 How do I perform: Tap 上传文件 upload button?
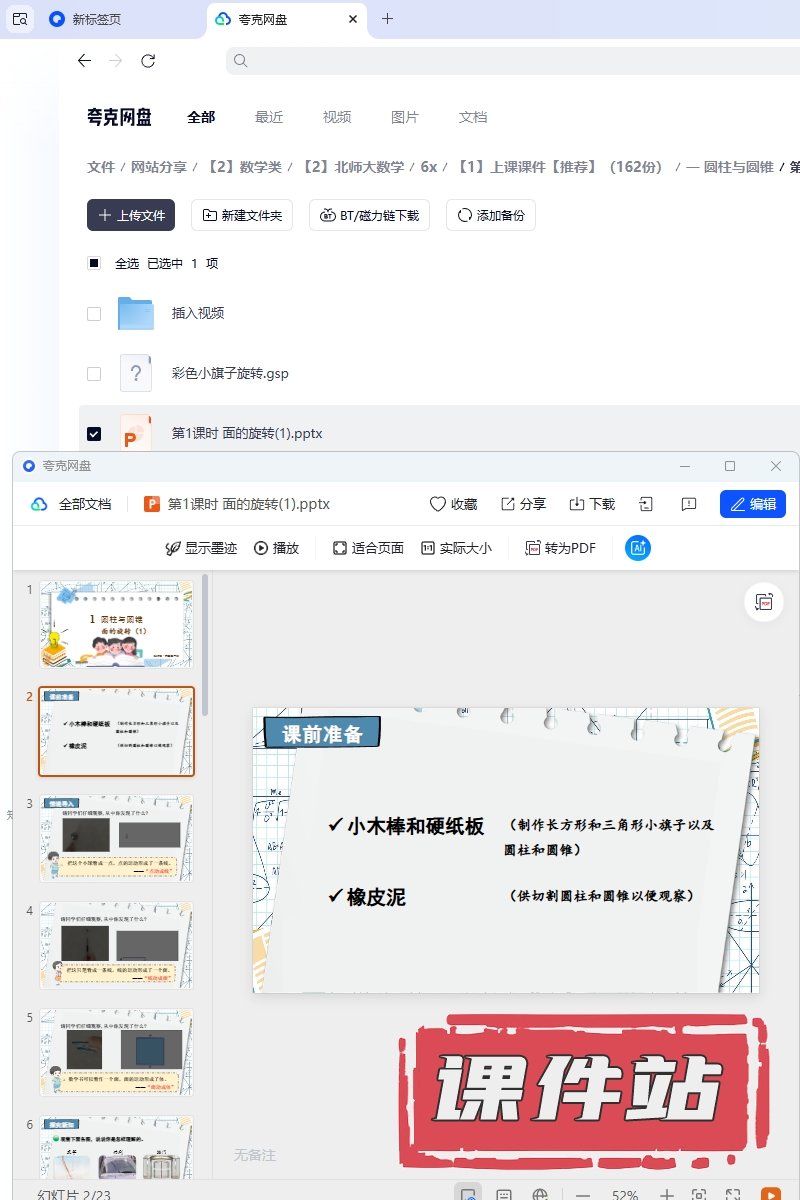click(x=131, y=215)
